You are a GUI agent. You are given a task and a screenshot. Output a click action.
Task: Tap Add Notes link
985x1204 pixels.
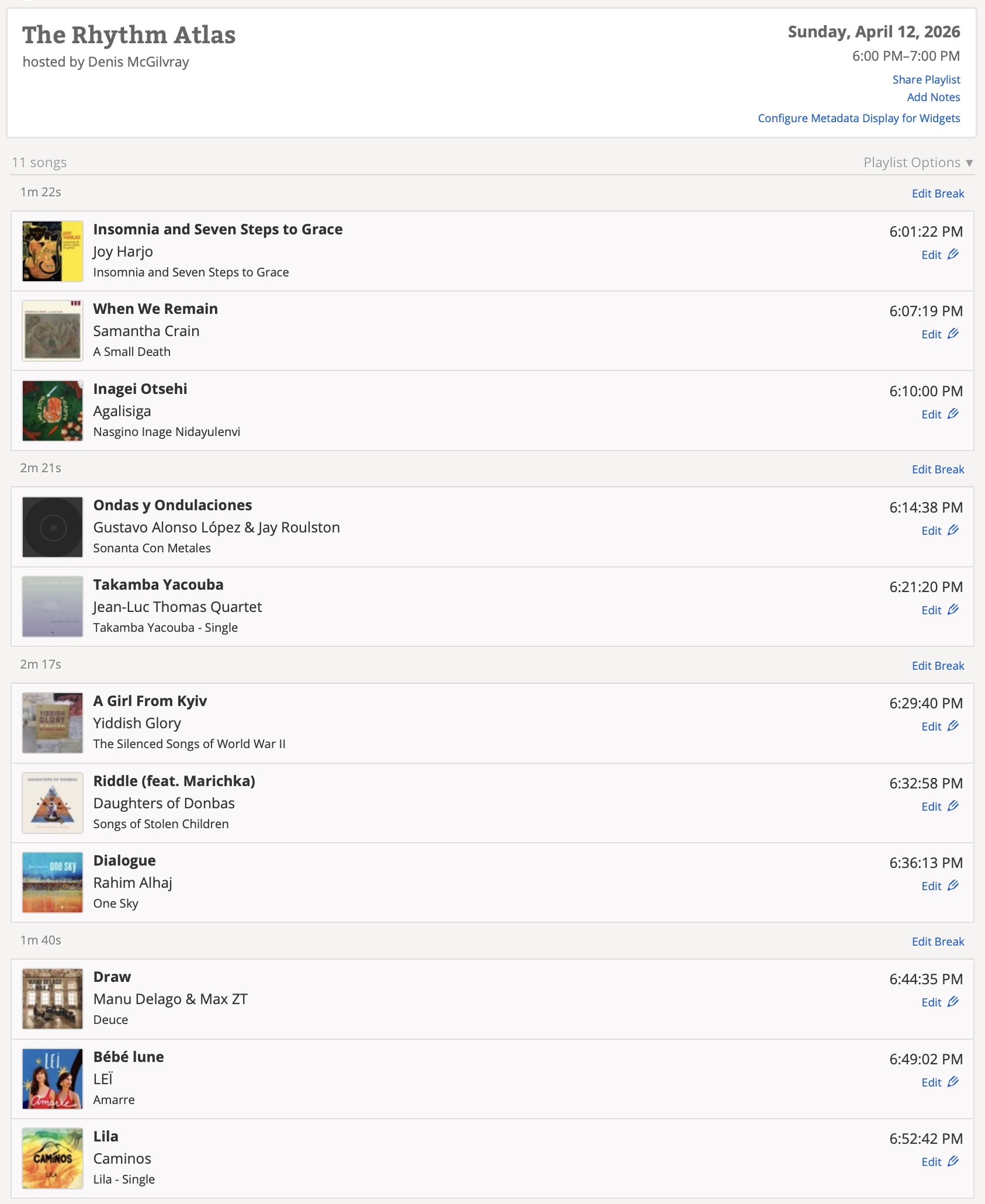934,97
